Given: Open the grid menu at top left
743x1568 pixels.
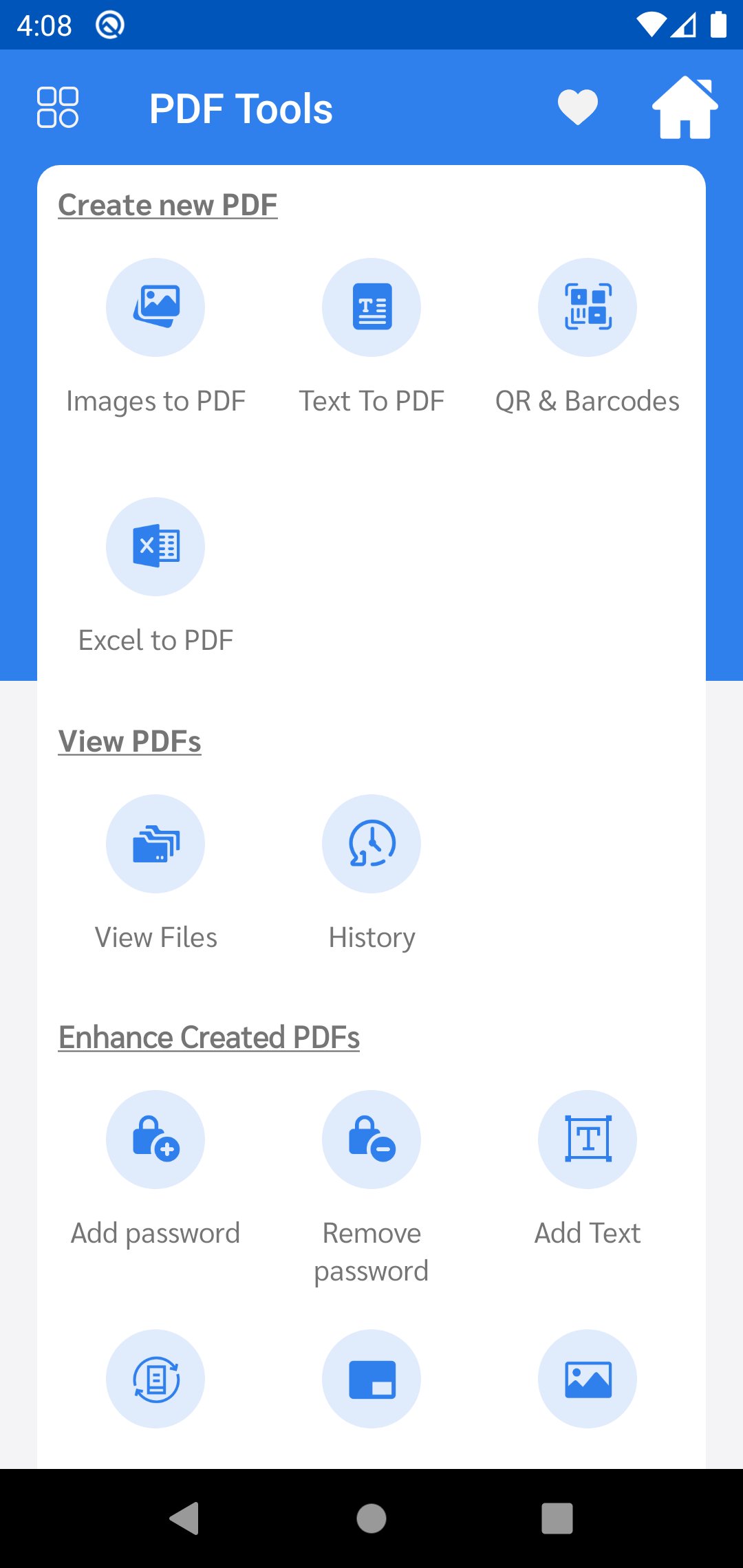Looking at the screenshot, I should point(58,107).
